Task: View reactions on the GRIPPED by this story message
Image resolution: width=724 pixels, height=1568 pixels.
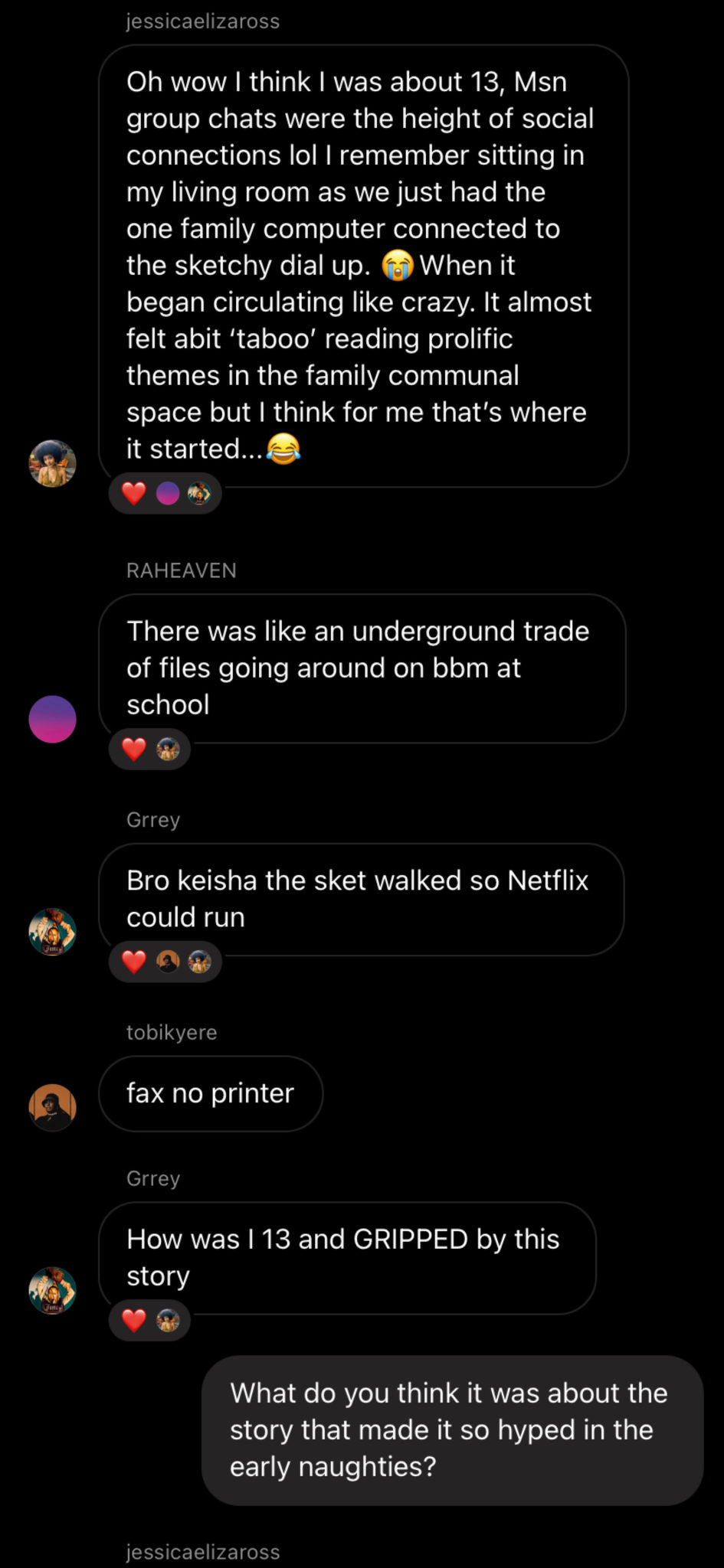Action: click(x=150, y=1320)
